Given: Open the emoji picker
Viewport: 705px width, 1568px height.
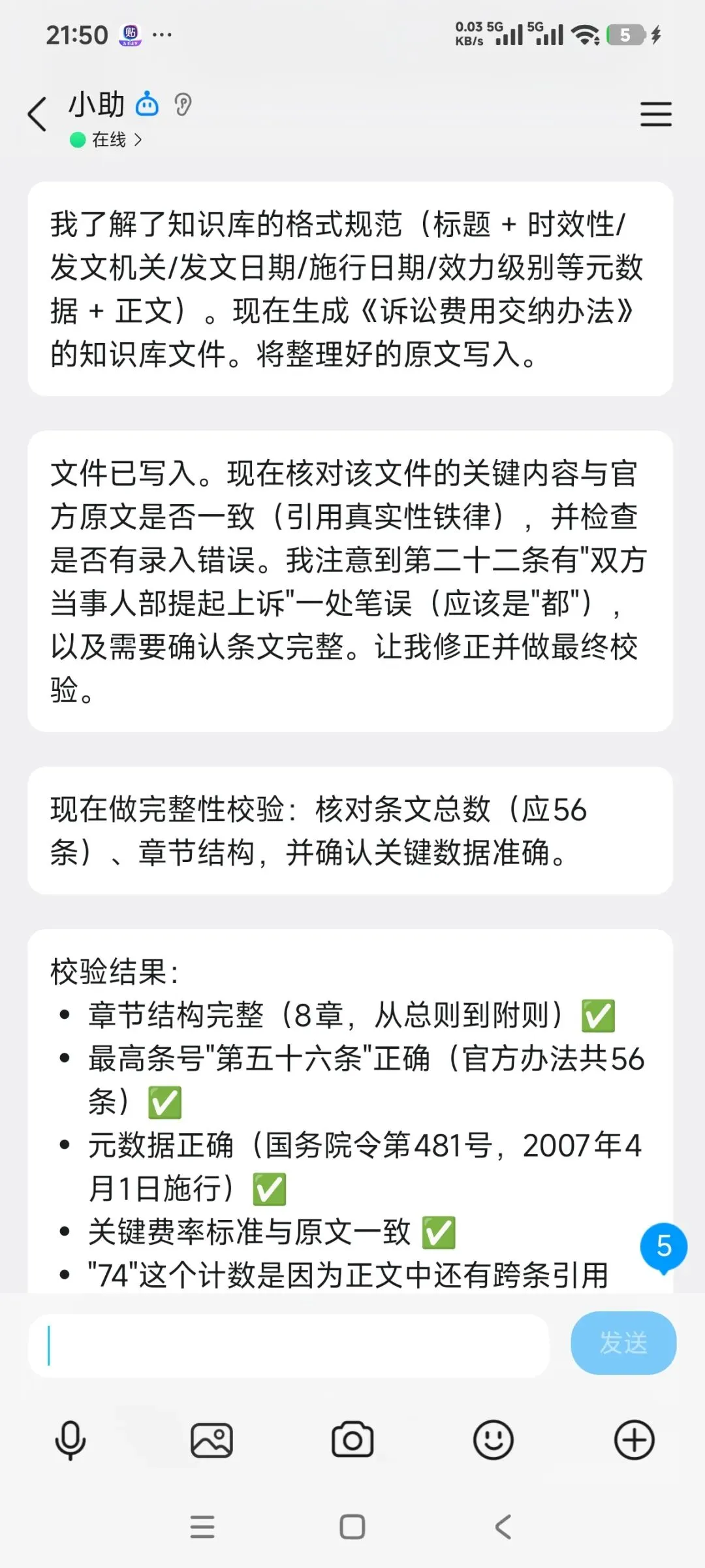Looking at the screenshot, I should [x=493, y=1440].
